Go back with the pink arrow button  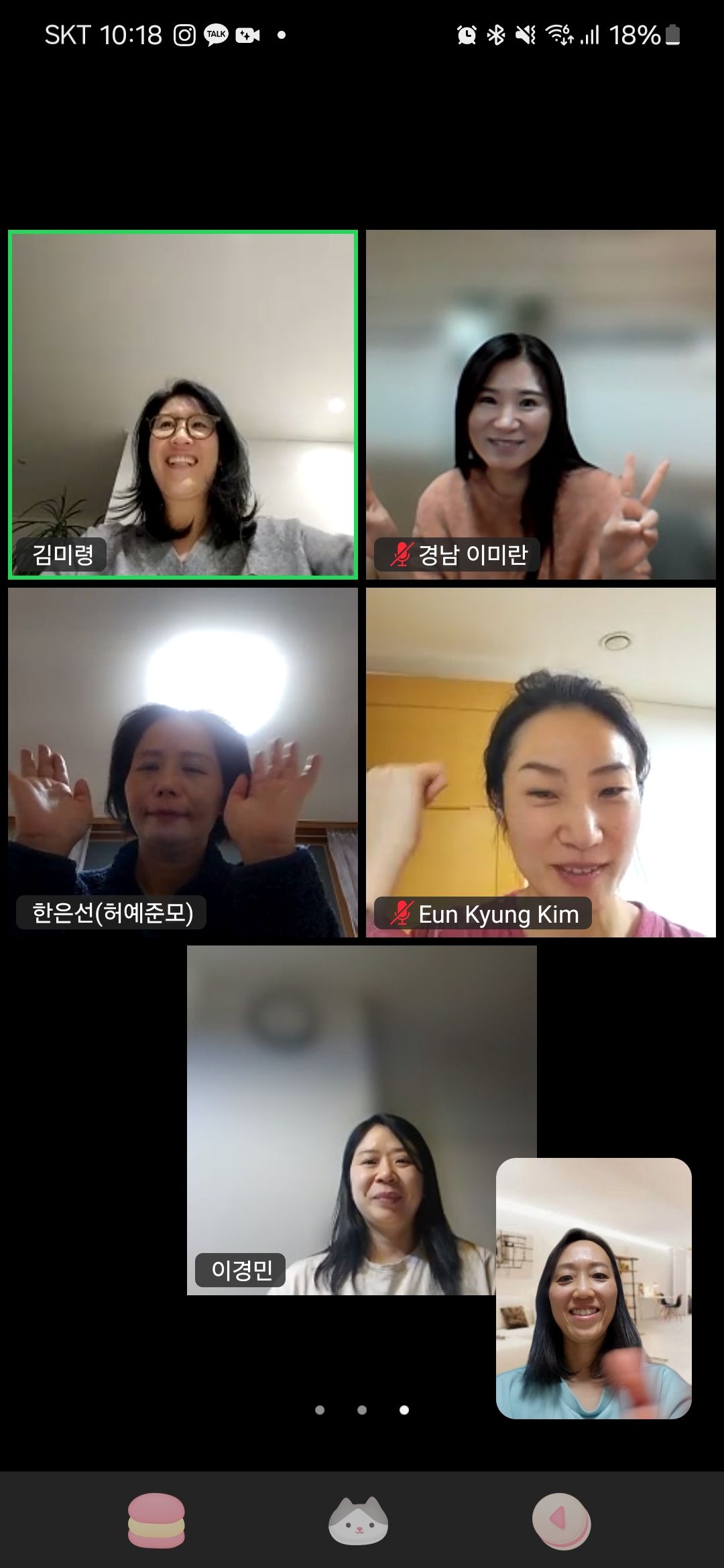560,1521
